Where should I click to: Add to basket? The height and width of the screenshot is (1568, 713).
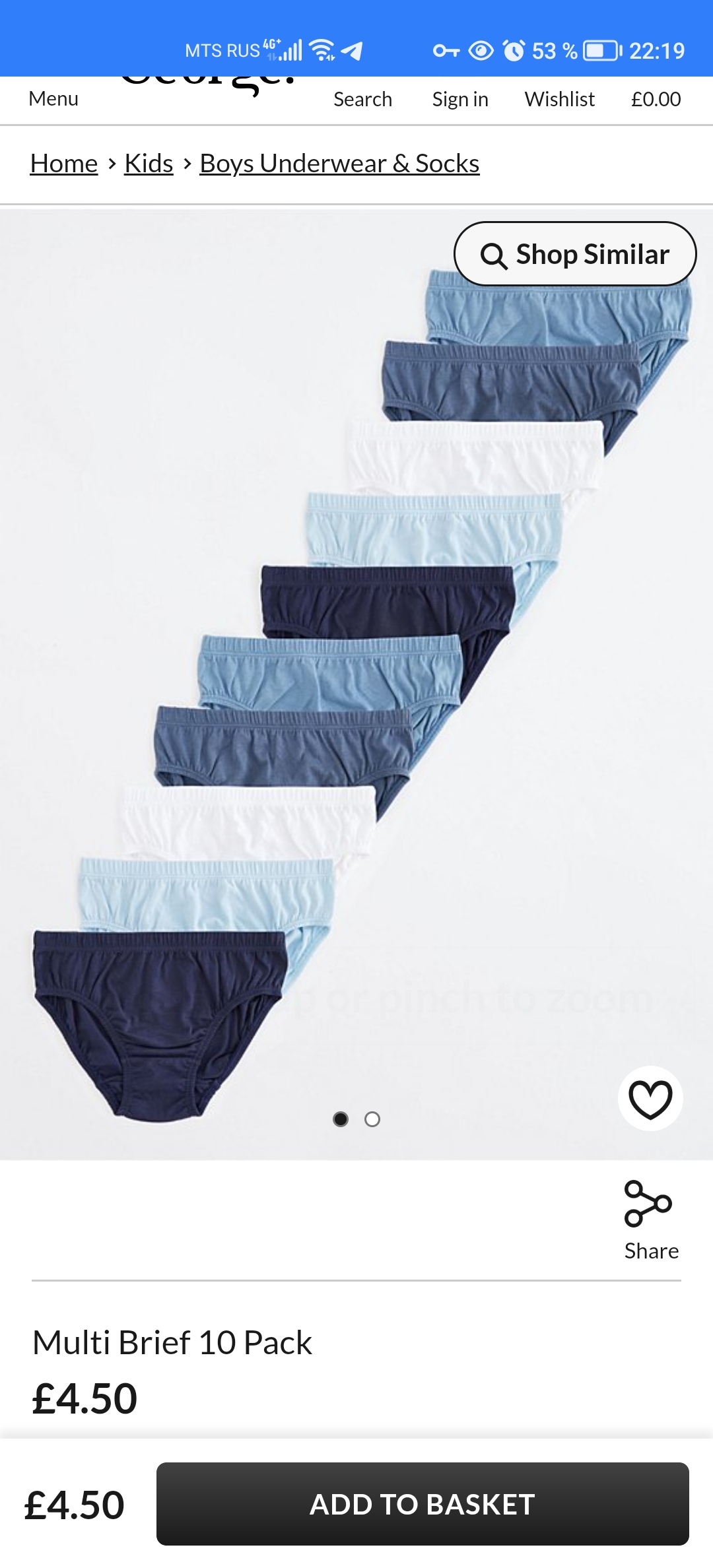coord(423,1504)
